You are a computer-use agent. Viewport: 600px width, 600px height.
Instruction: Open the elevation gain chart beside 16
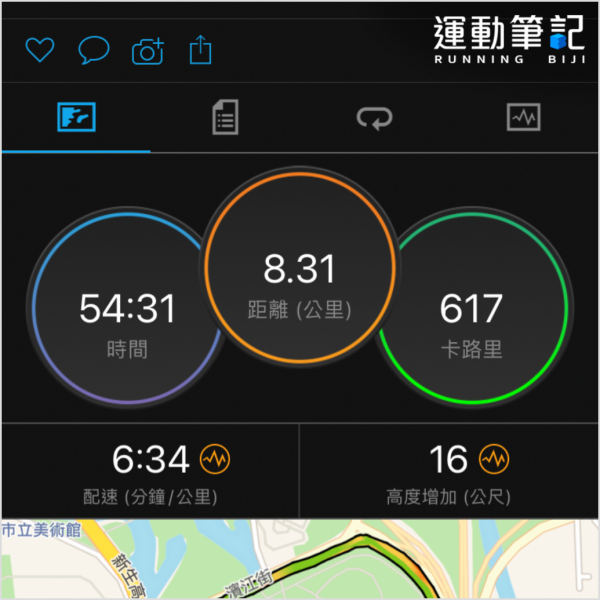[494, 459]
